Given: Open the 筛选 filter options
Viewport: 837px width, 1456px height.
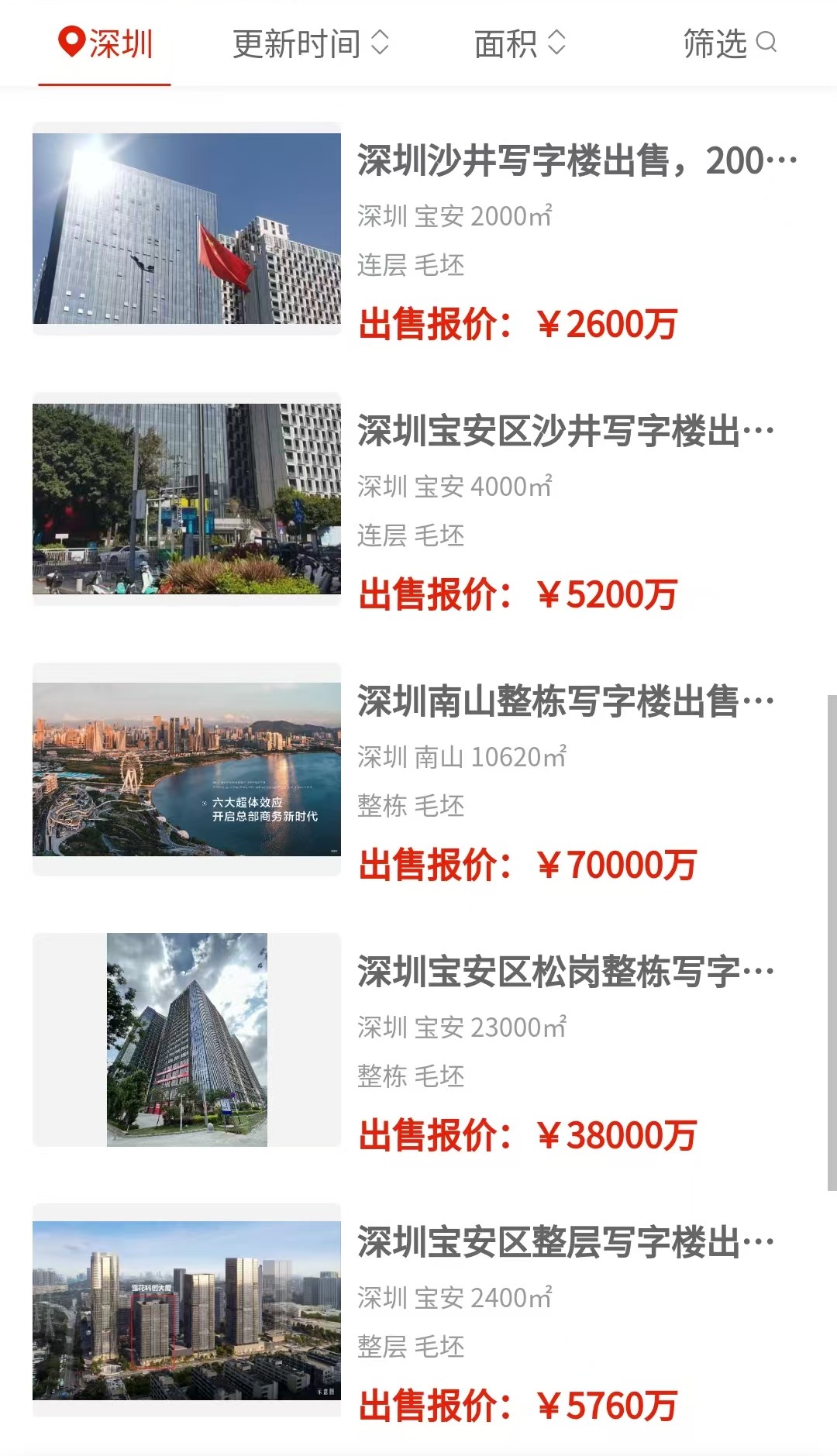Looking at the screenshot, I should pyautogui.click(x=729, y=43).
